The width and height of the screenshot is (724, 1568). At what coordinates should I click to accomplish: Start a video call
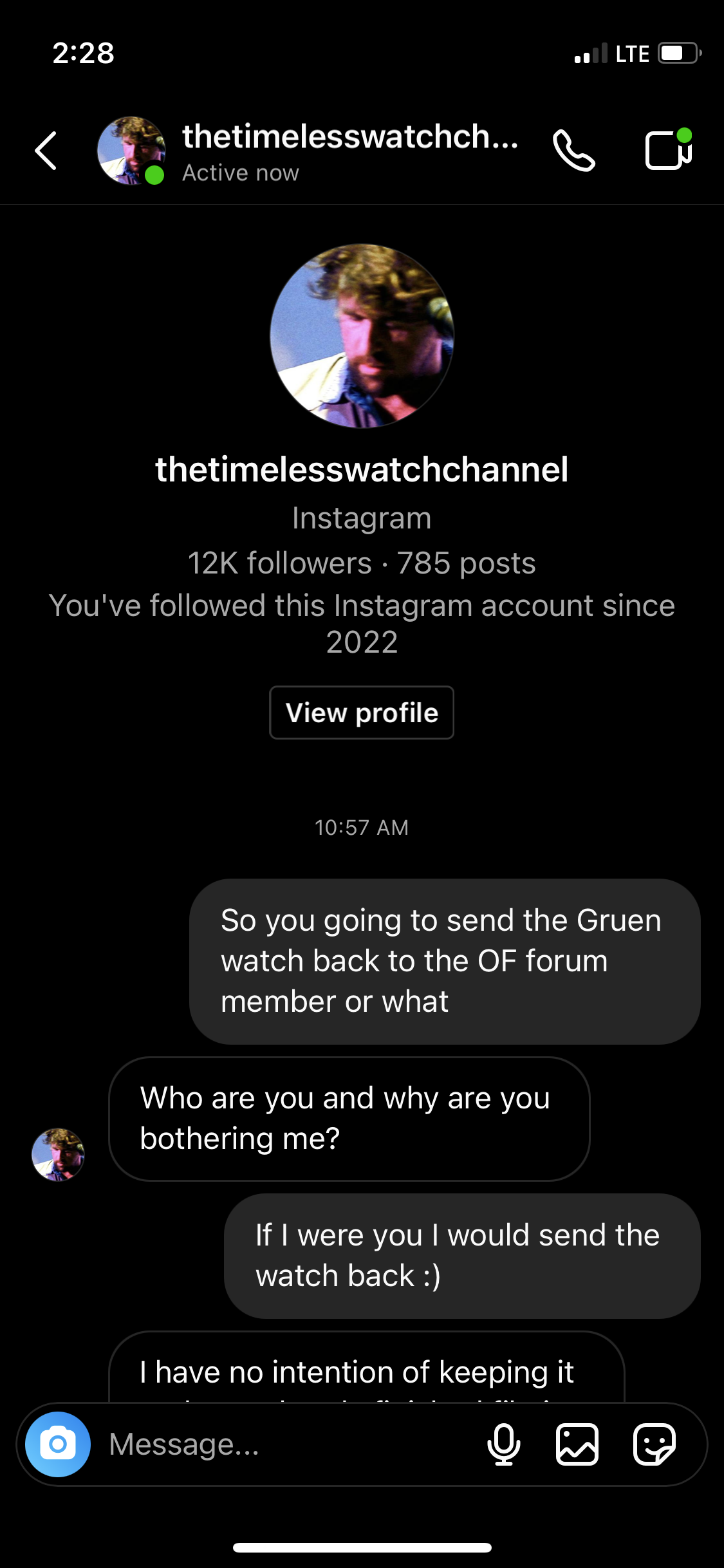point(667,150)
